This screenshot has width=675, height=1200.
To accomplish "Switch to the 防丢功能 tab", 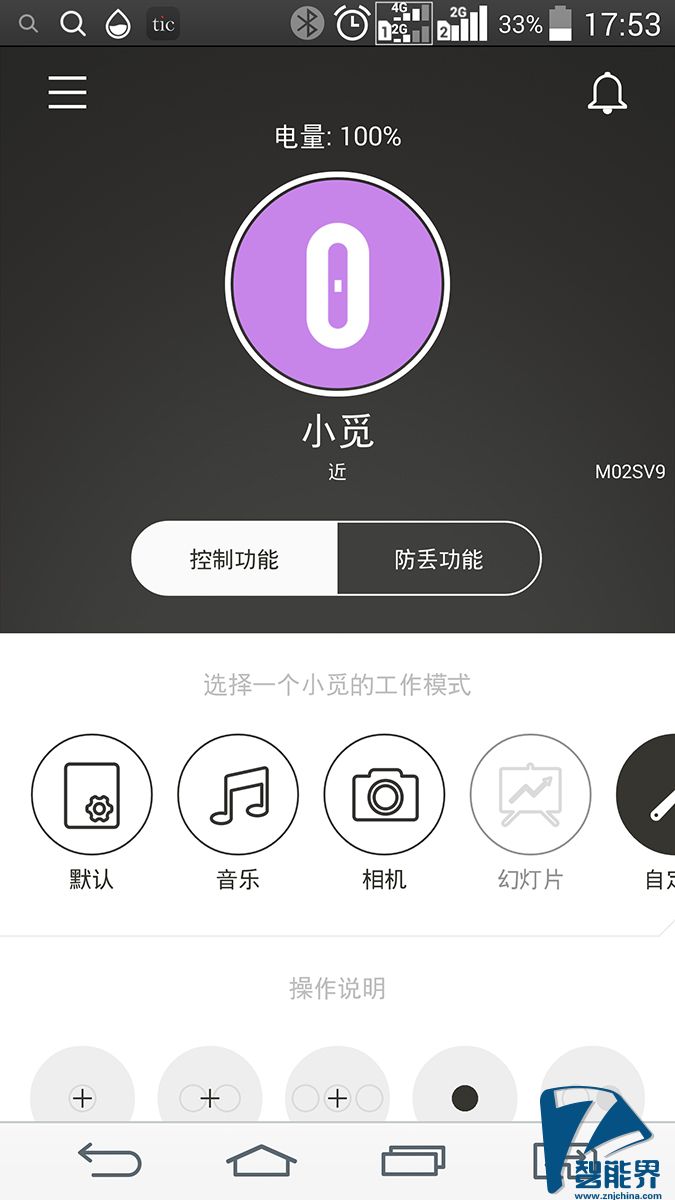I will pos(438,559).
